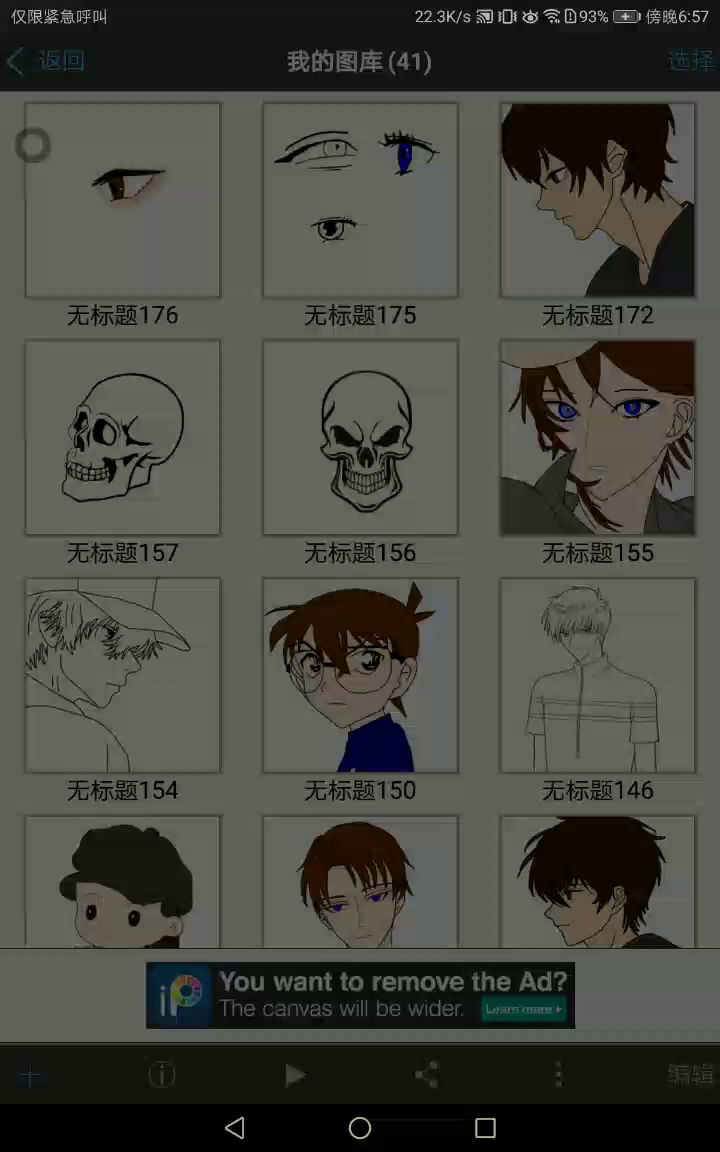Open artwork 无标题150

pos(360,675)
